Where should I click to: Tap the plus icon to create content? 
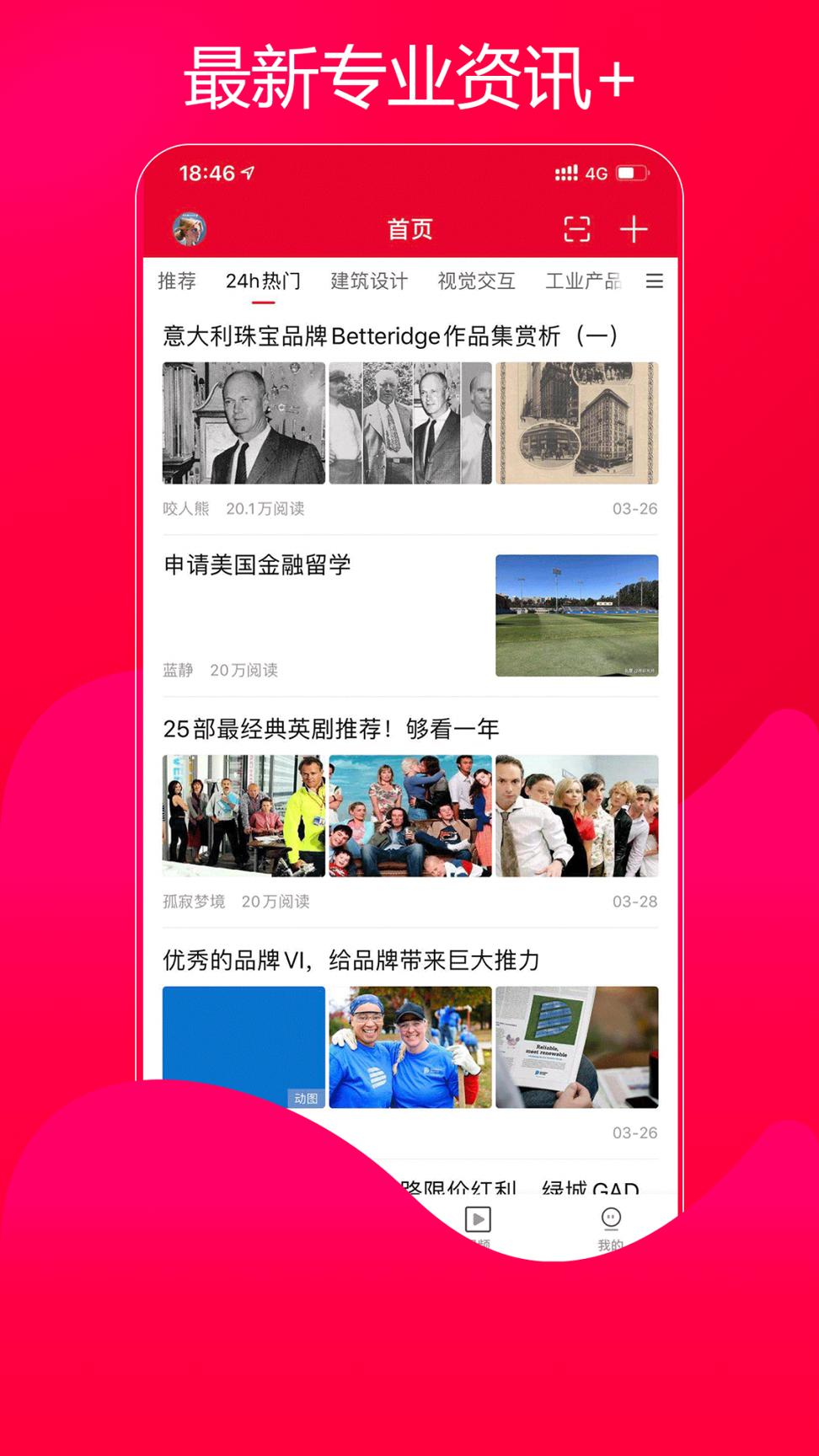point(634,228)
